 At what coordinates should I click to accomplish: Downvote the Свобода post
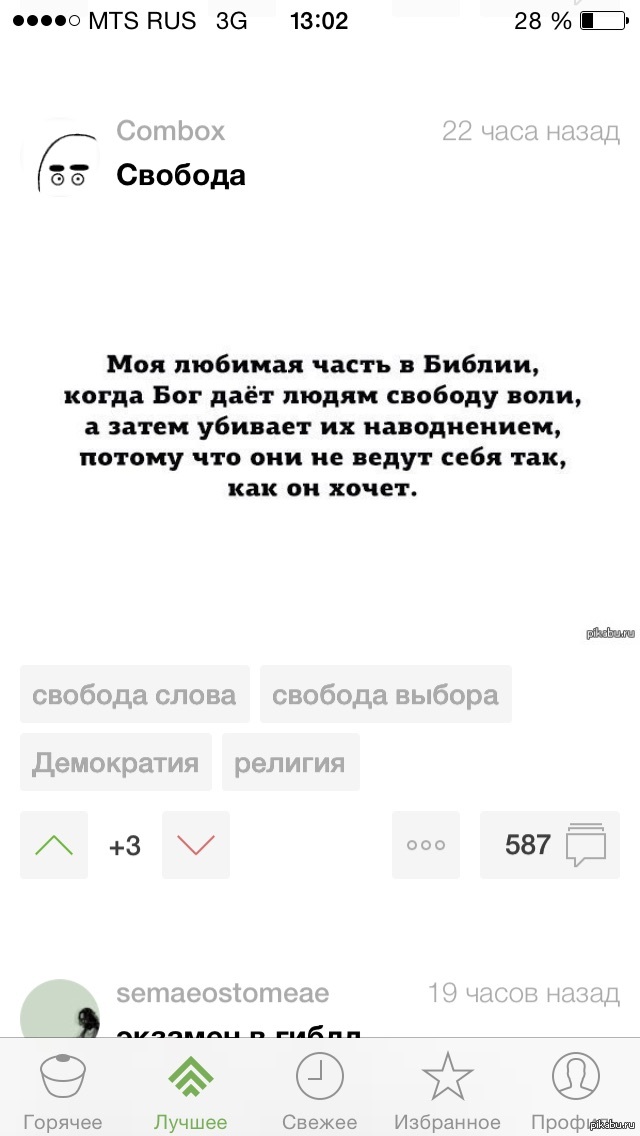pos(196,845)
